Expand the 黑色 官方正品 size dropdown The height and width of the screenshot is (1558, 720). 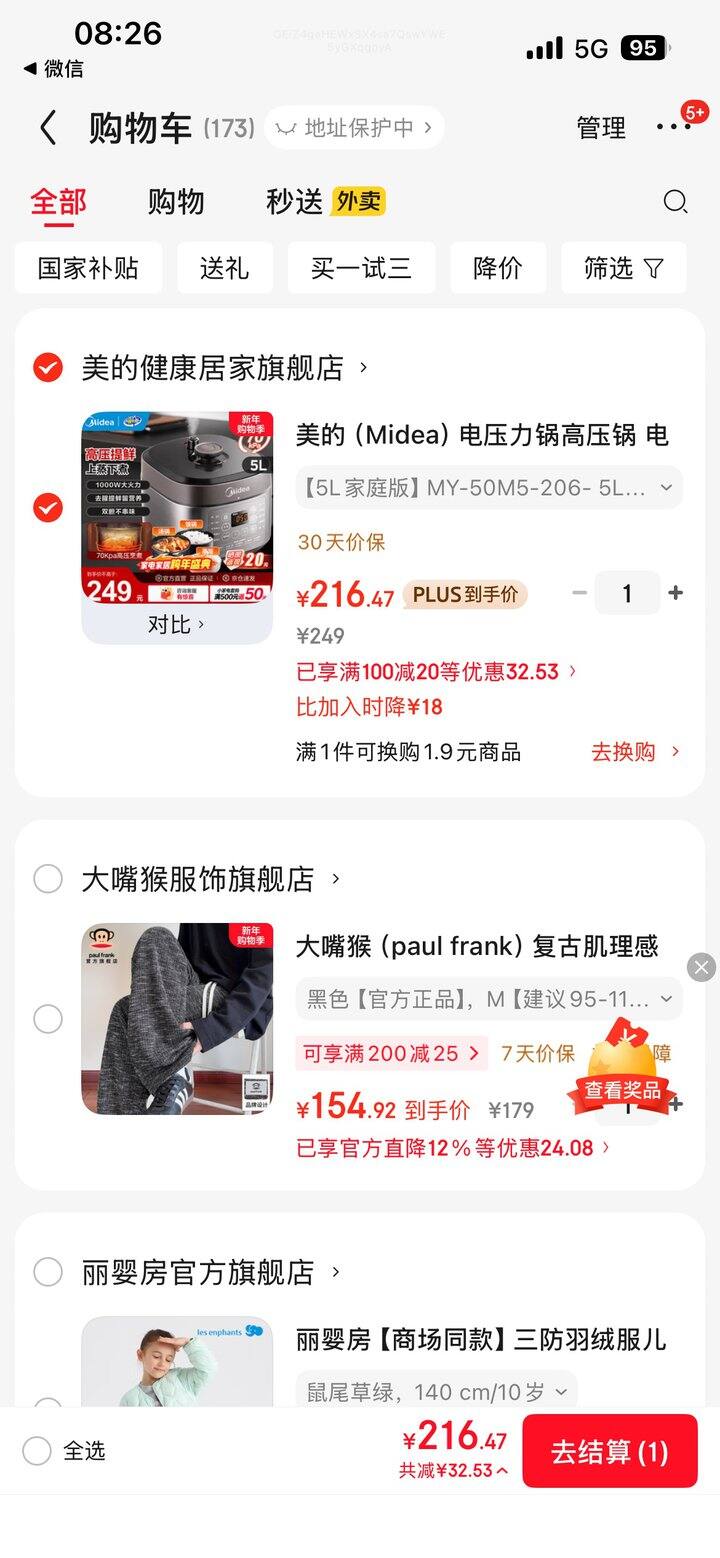point(489,999)
